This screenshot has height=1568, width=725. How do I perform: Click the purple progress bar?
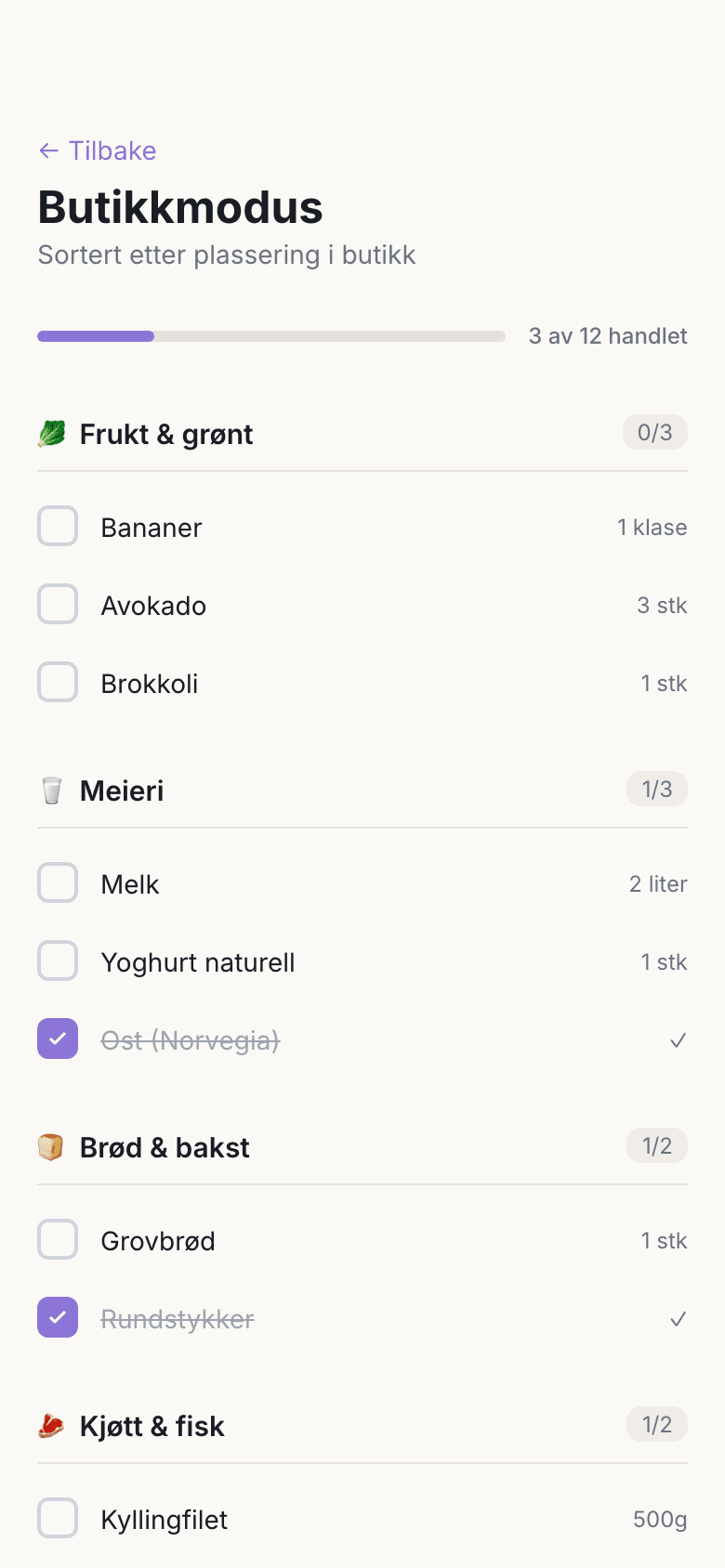tap(93, 335)
